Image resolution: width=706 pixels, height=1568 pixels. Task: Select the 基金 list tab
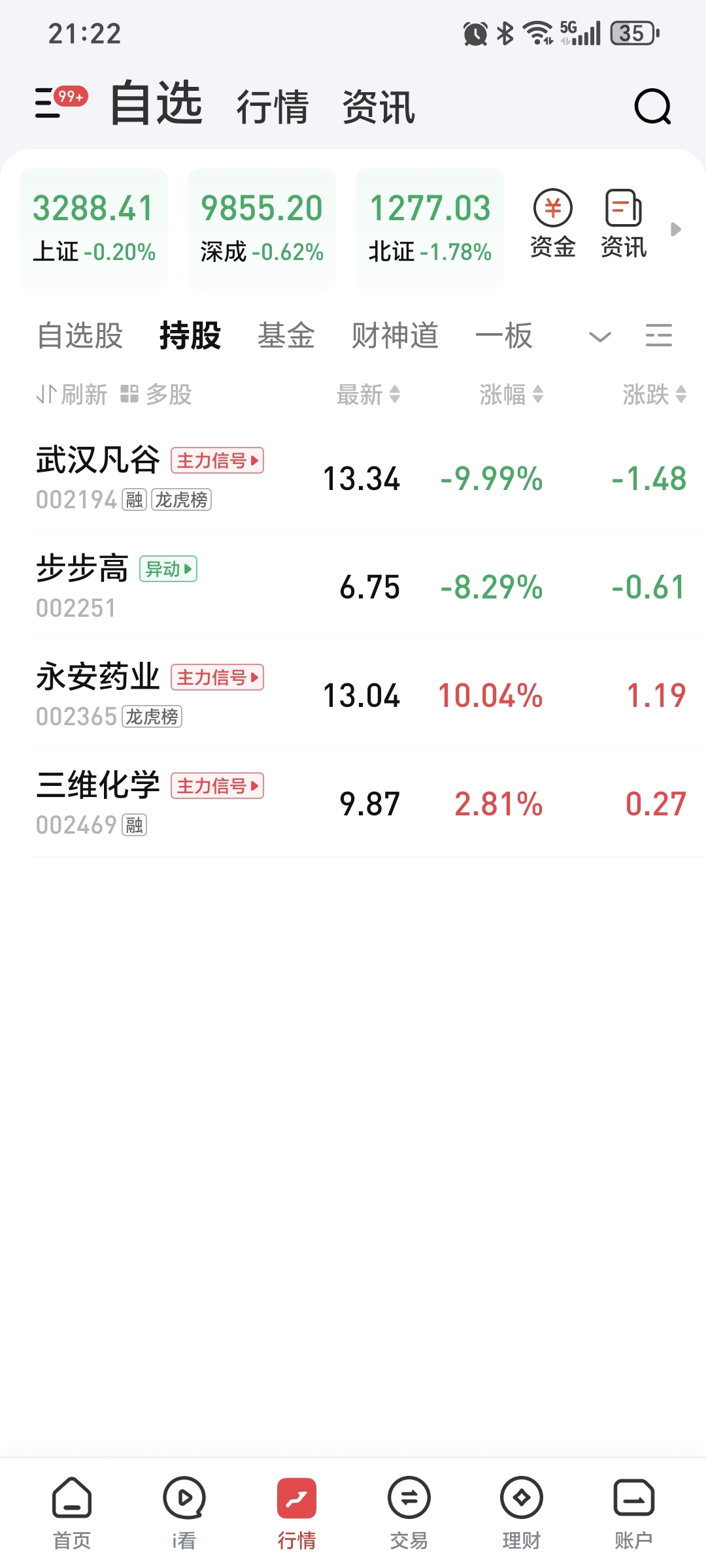pos(286,336)
